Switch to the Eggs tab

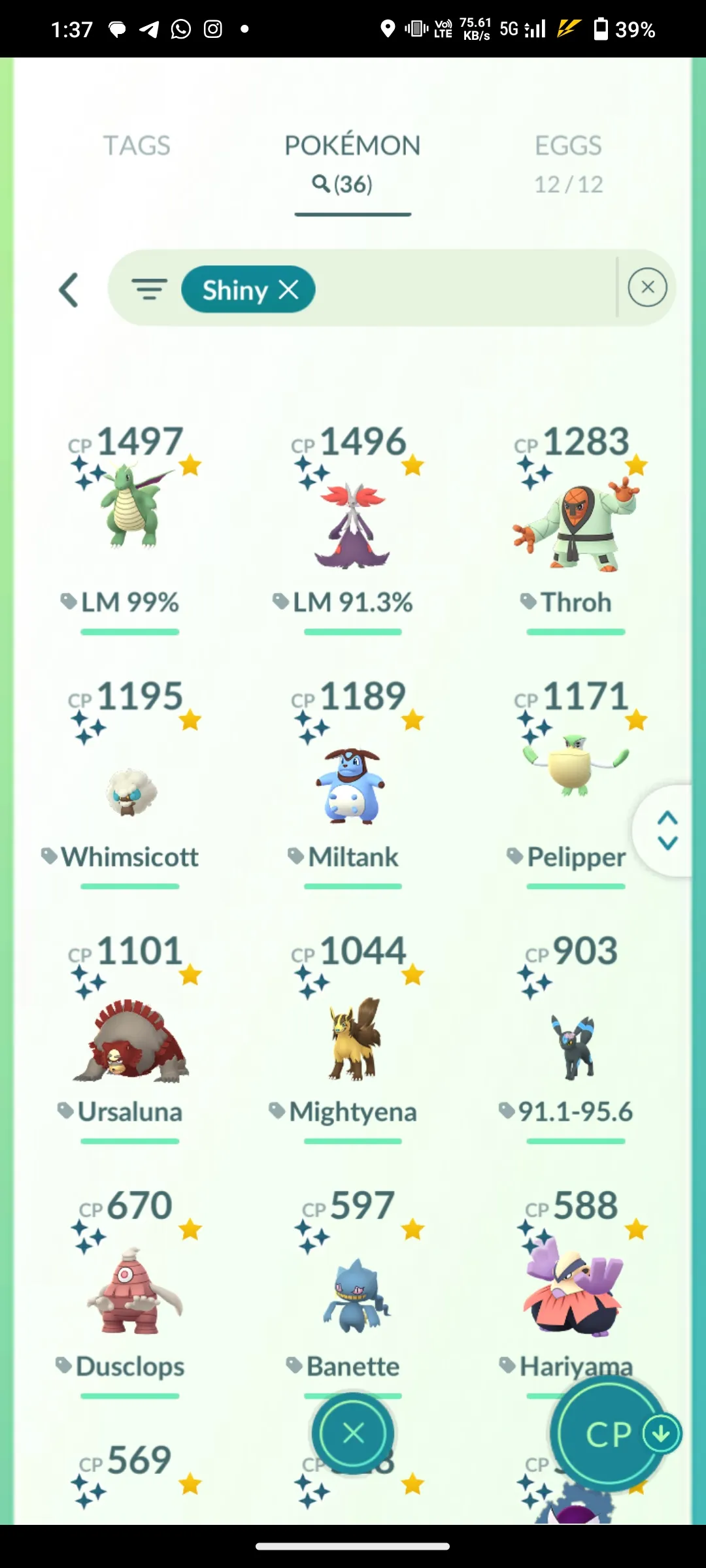(x=568, y=162)
